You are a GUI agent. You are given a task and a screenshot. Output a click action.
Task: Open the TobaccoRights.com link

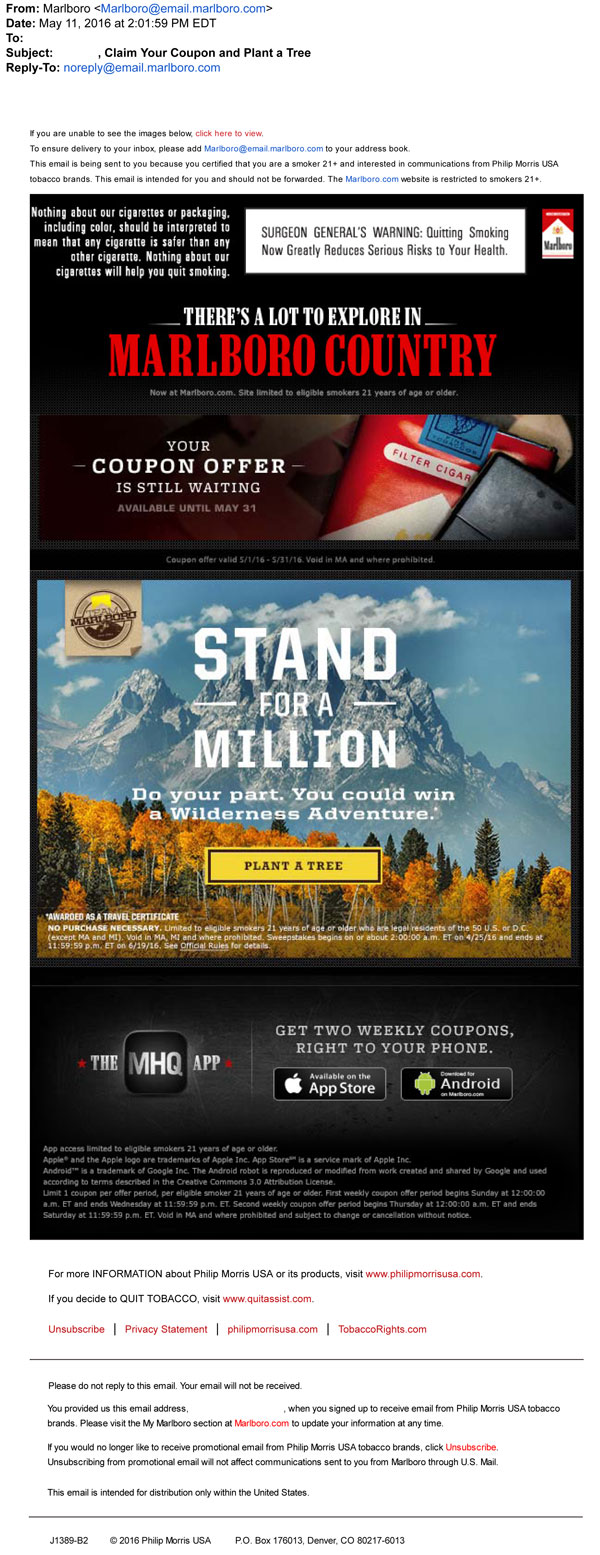click(382, 1329)
